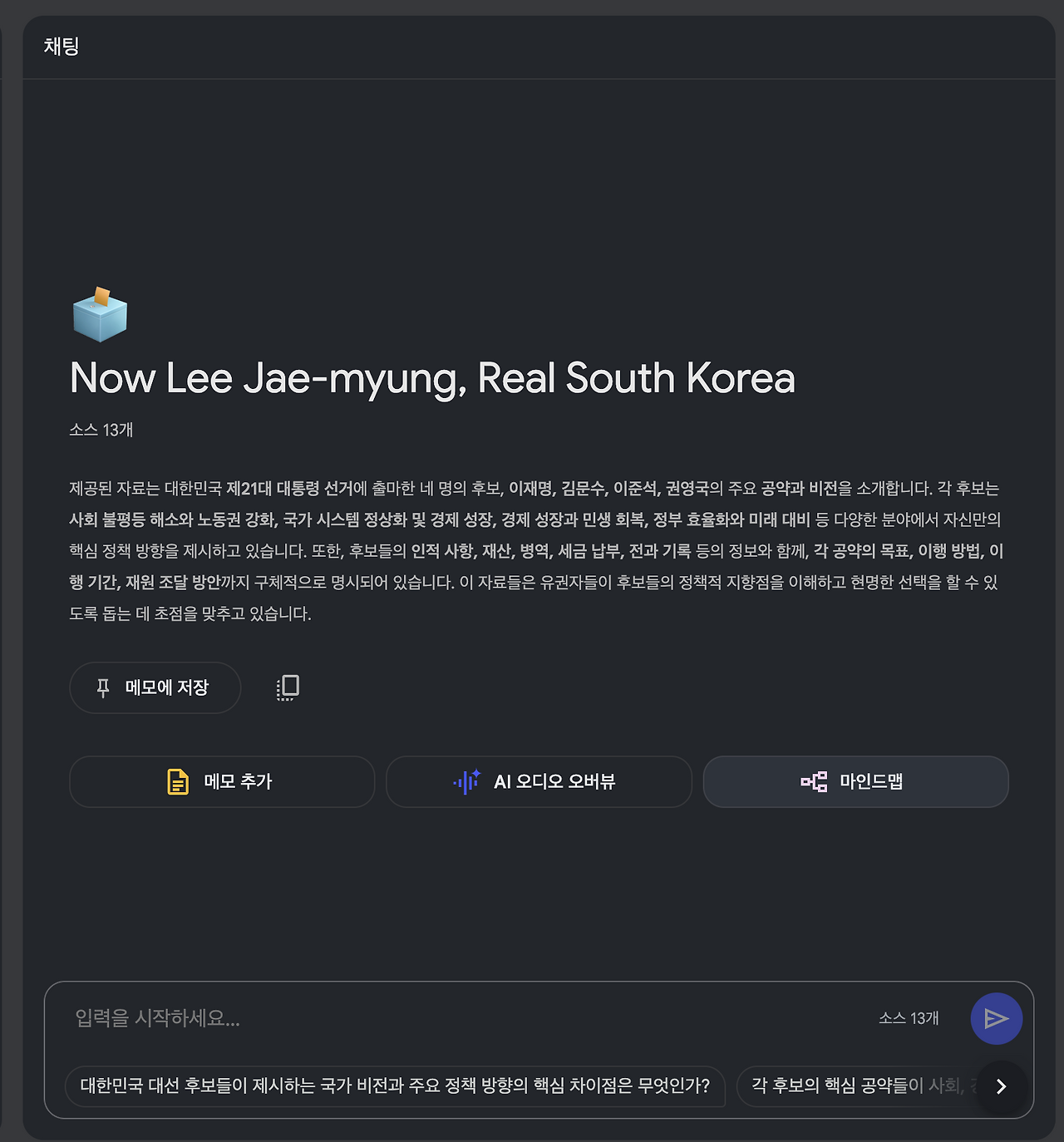Click the copy response icon
This screenshot has width=1064, height=1142.
287,687
